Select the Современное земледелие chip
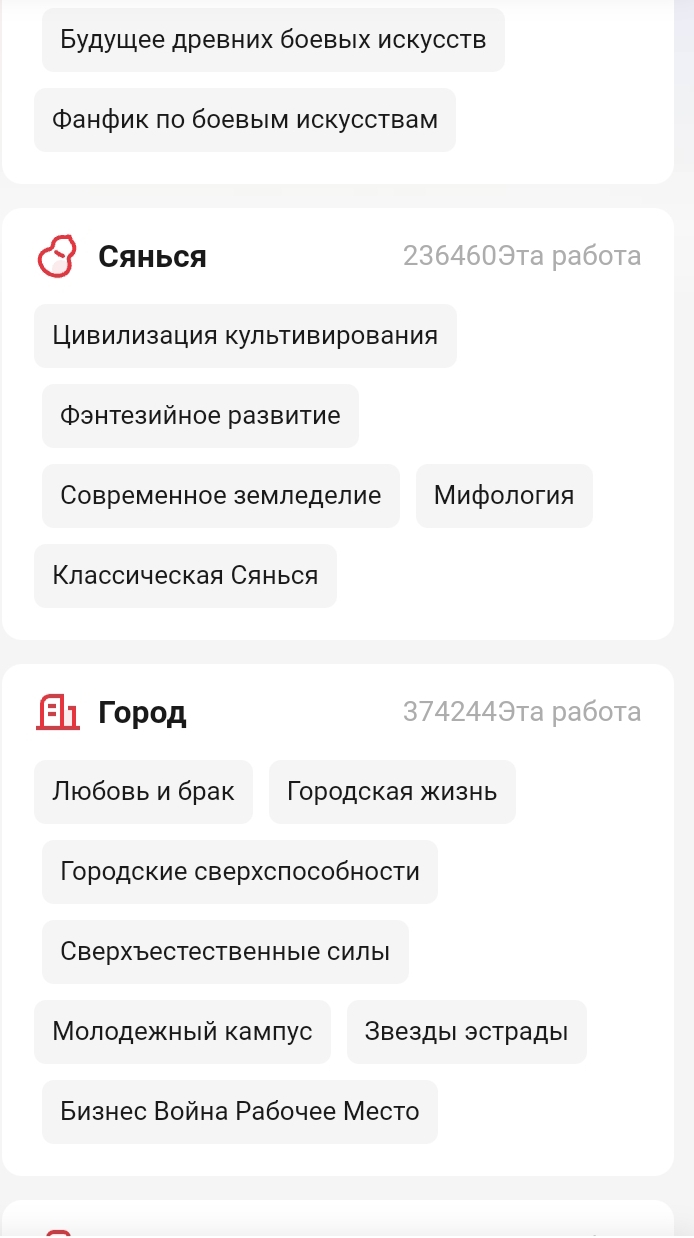Screen dimensions: 694x1238 tap(221, 496)
